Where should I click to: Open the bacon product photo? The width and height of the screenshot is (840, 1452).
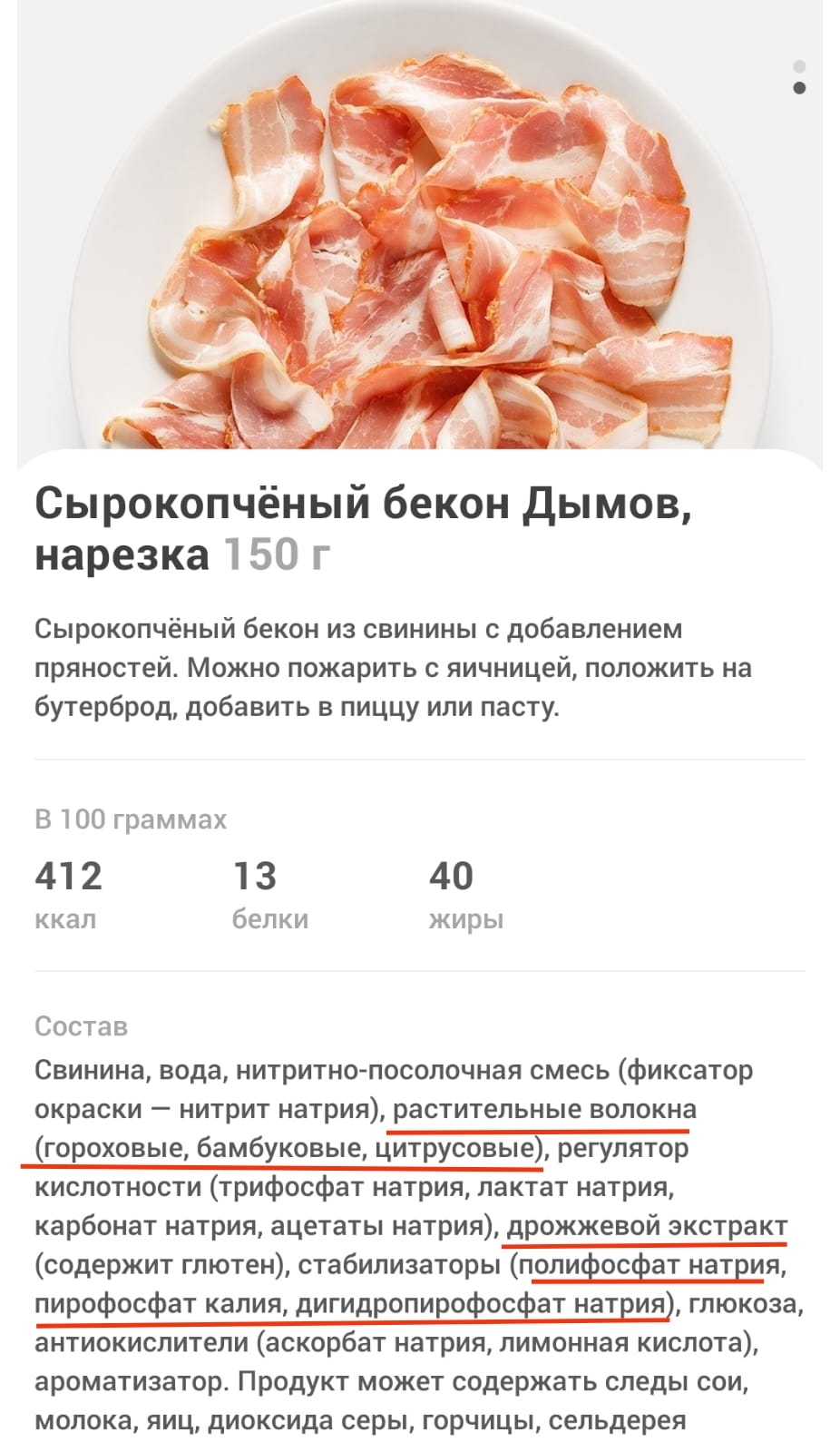(x=419, y=236)
